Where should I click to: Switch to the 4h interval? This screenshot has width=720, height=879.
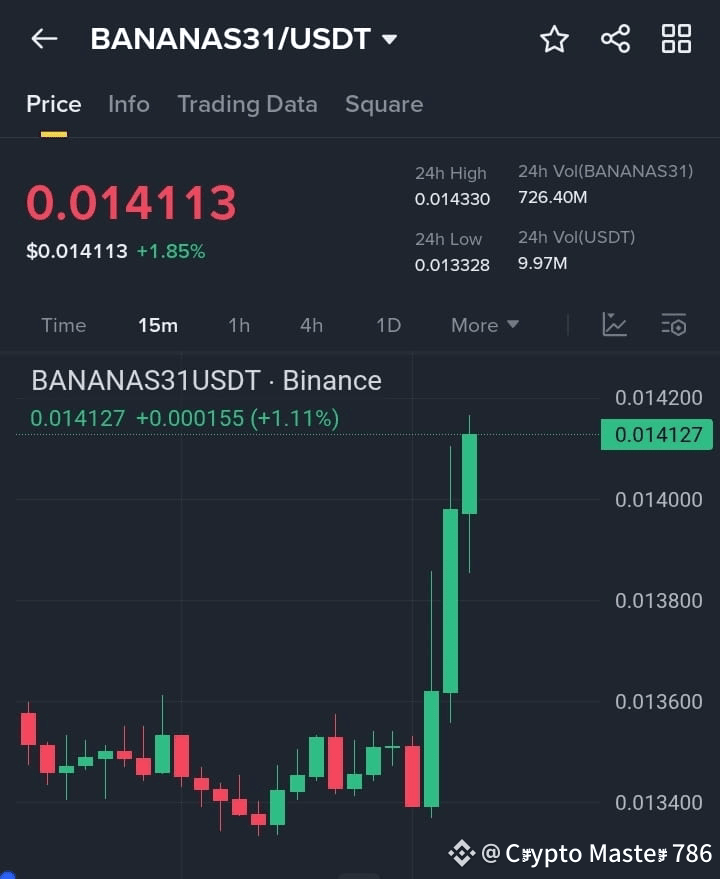coord(310,325)
